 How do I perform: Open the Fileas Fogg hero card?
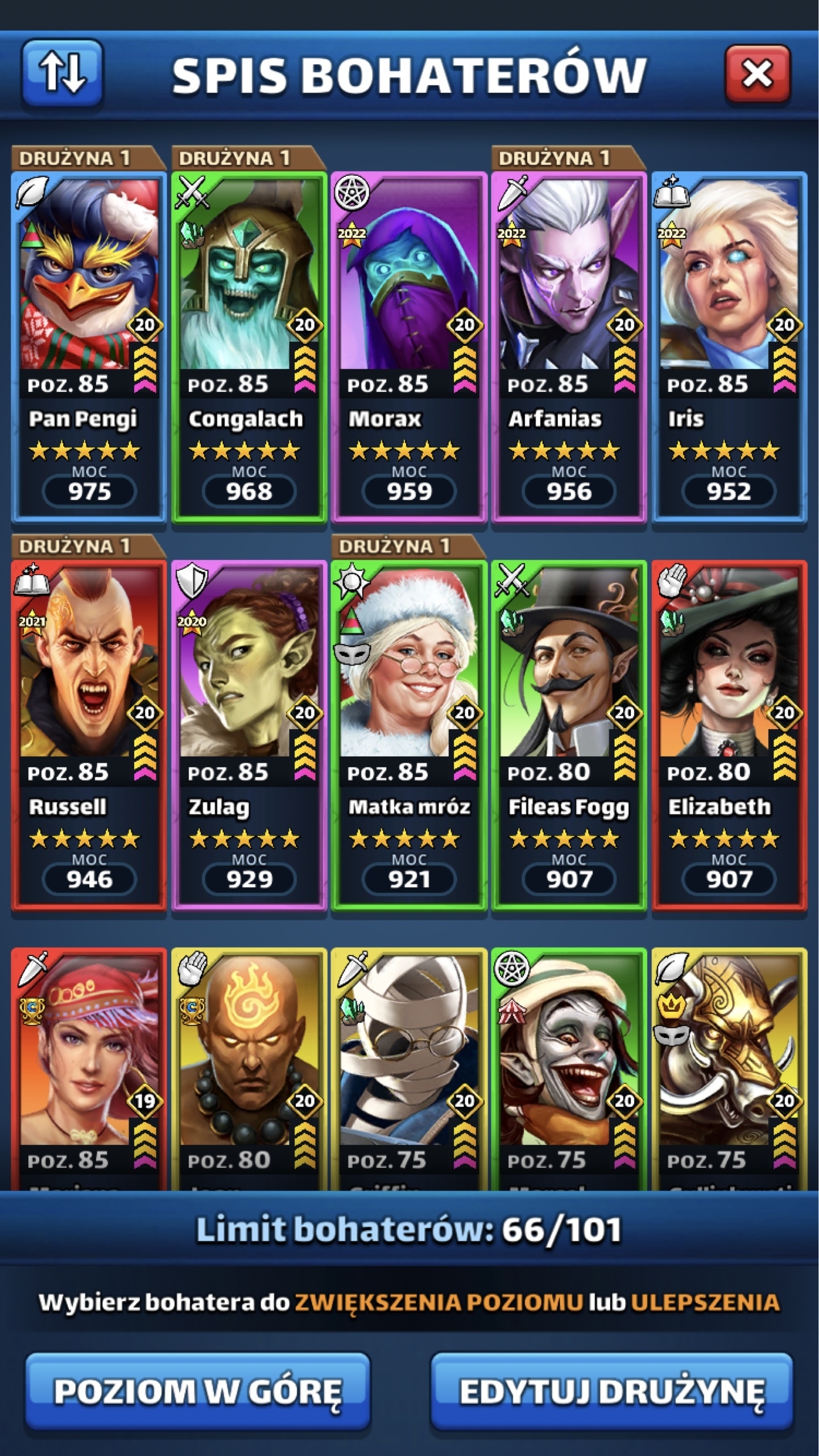(x=569, y=735)
